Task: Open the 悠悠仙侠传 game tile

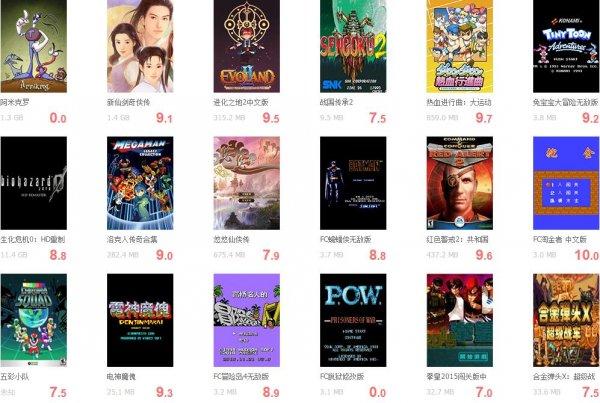Action: 246,182
